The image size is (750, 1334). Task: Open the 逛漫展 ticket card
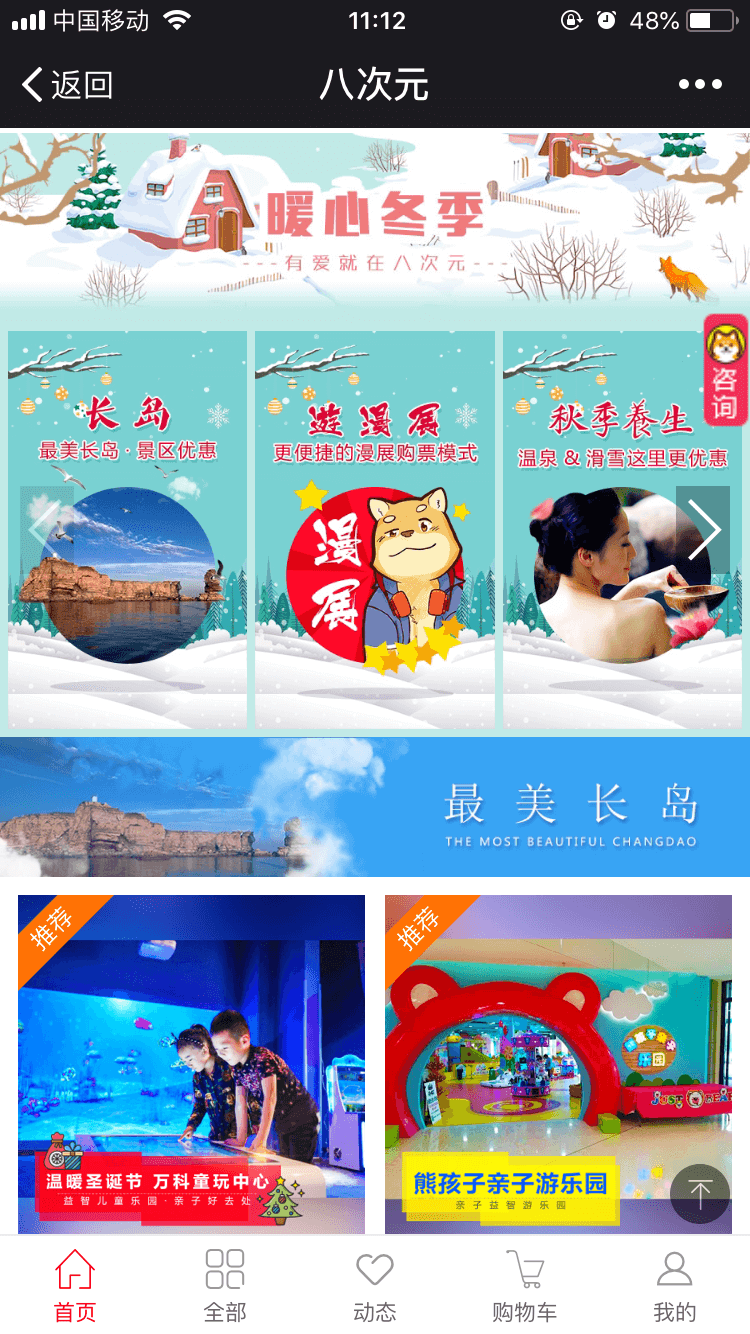coord(374,530)
